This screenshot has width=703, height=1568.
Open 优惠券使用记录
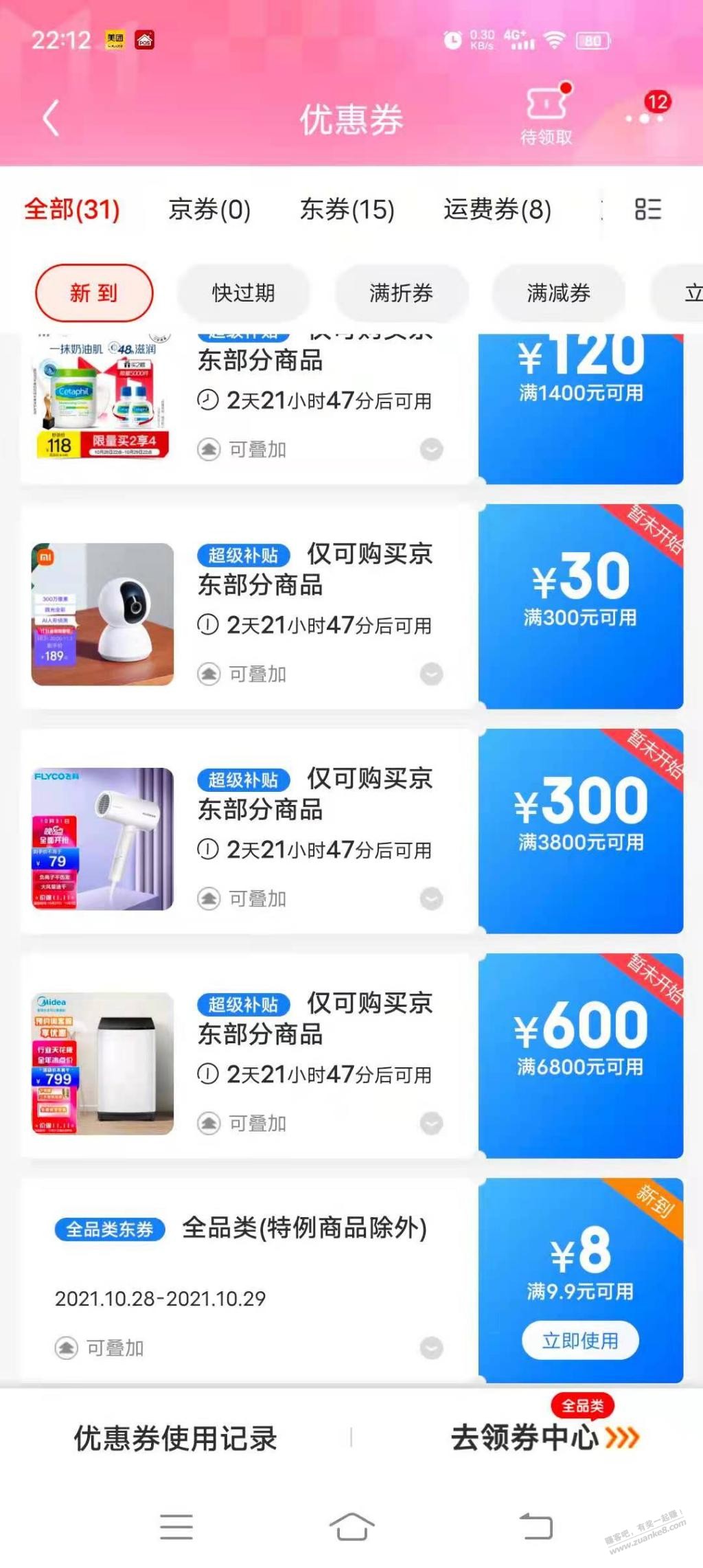click(175, 1438)
